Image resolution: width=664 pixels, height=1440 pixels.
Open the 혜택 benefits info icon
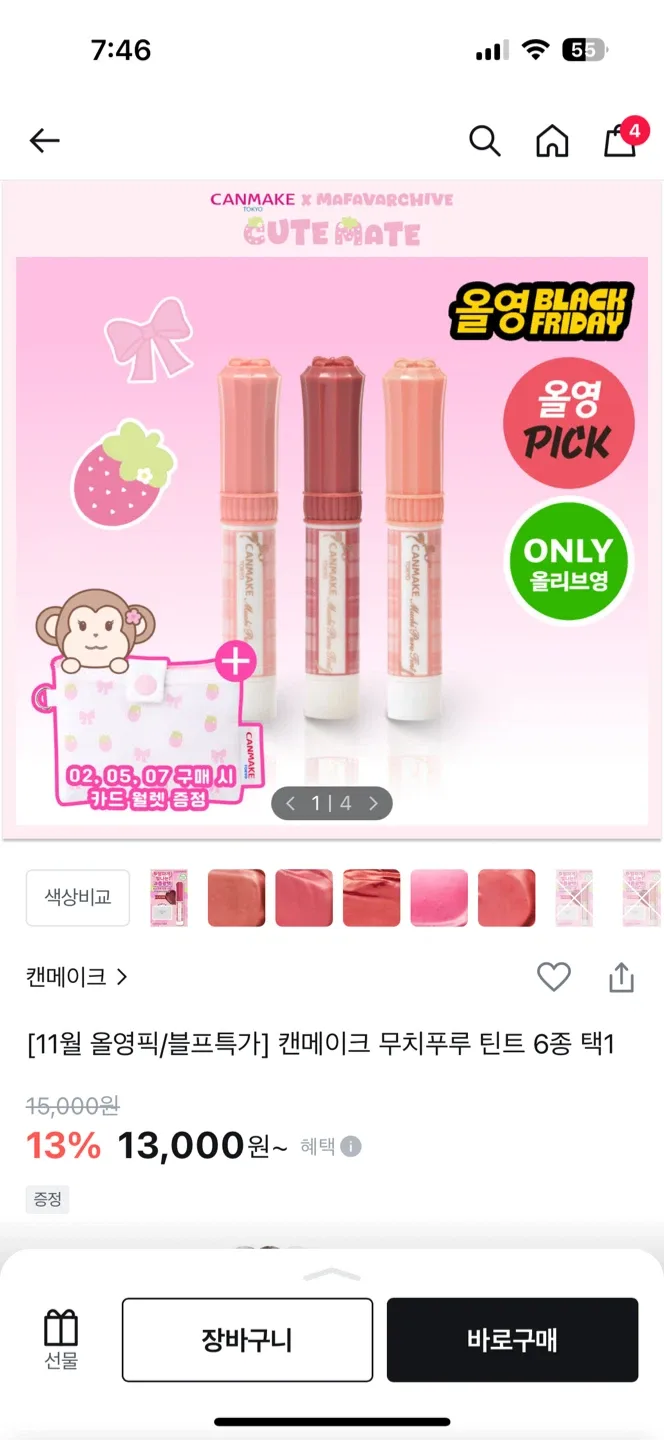[351, 1146]
